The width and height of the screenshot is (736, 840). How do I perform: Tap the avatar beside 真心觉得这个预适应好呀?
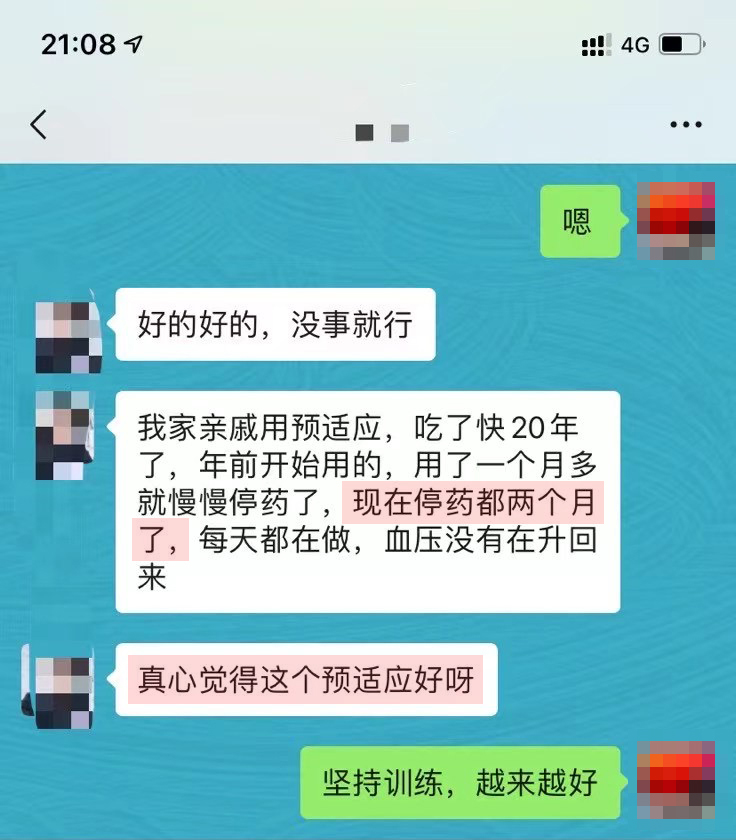[x=64, y=692]
